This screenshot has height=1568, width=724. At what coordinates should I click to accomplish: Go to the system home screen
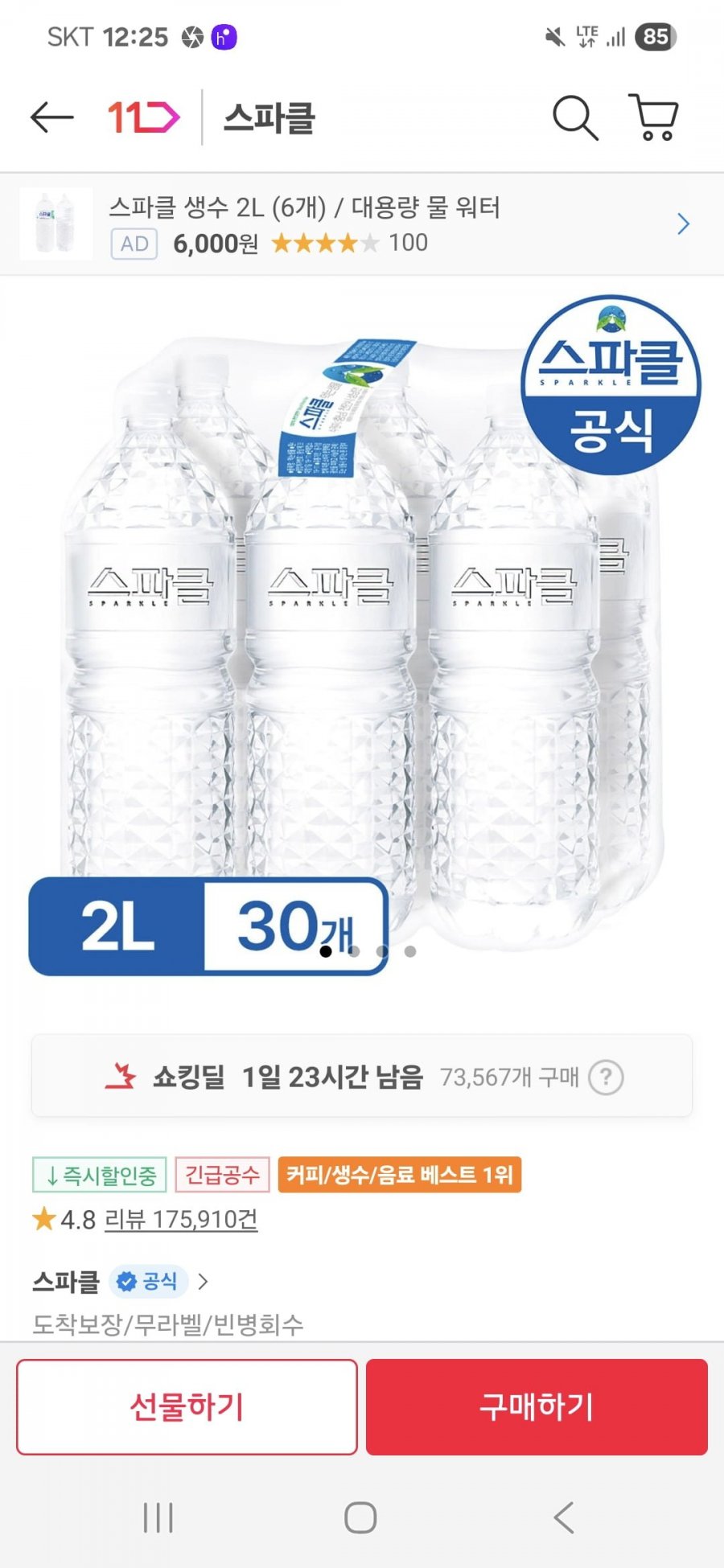click(x=360, y=1518)
